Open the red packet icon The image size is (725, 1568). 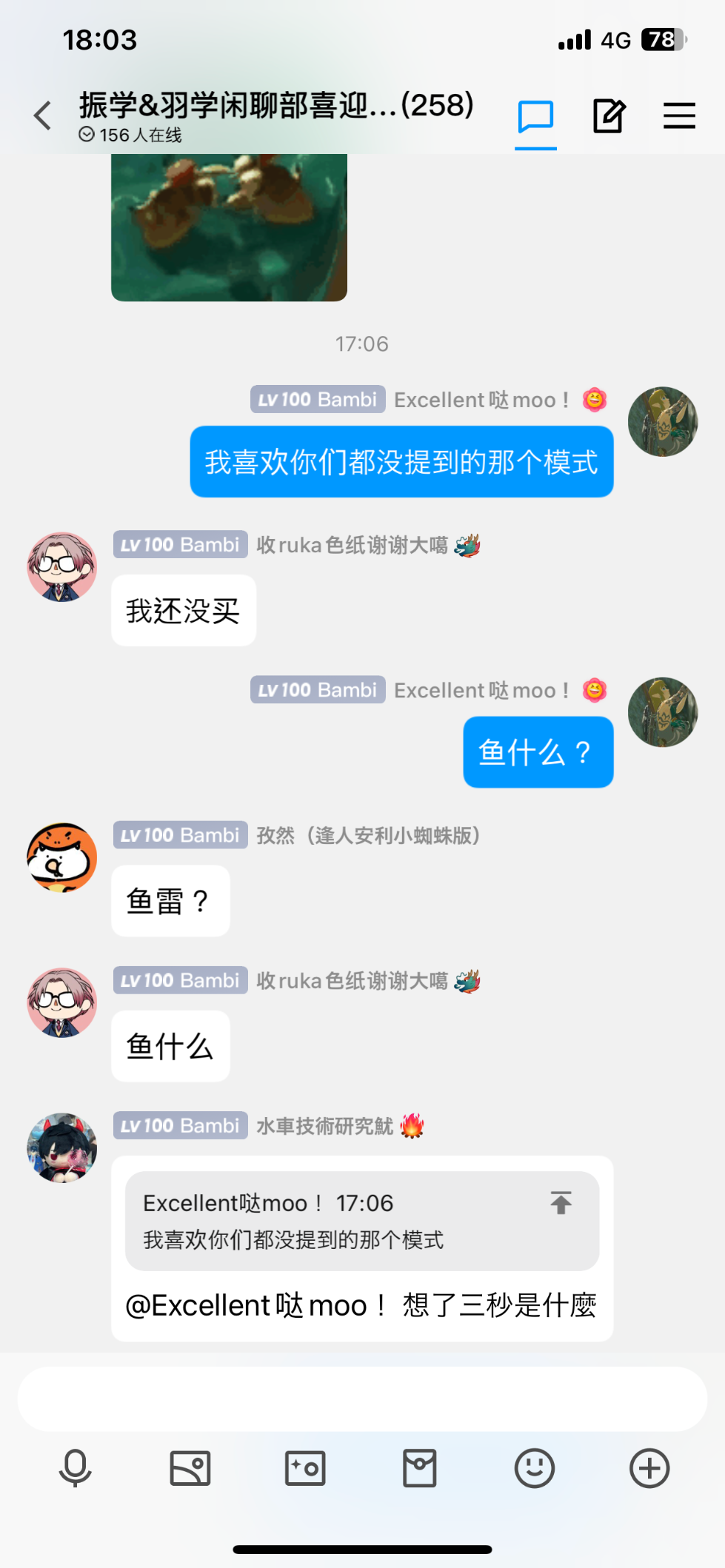coord(420,1468)
